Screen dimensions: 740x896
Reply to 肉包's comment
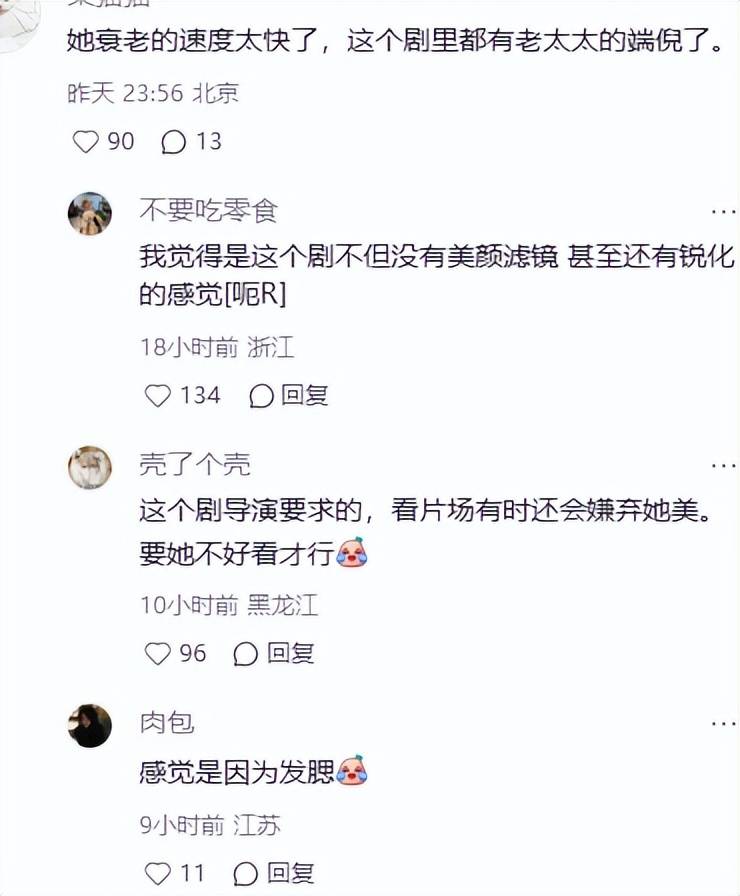point(277,872)
